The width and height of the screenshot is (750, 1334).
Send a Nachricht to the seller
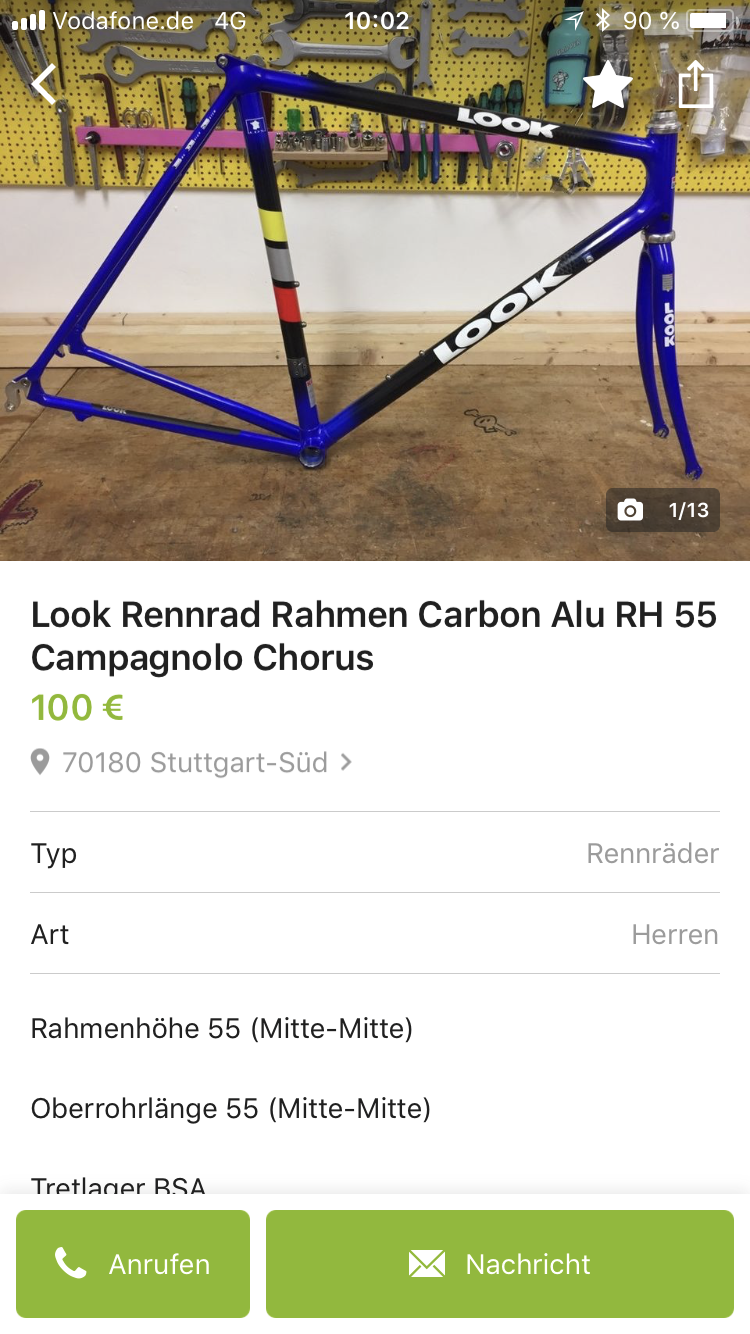[500, 1264]
